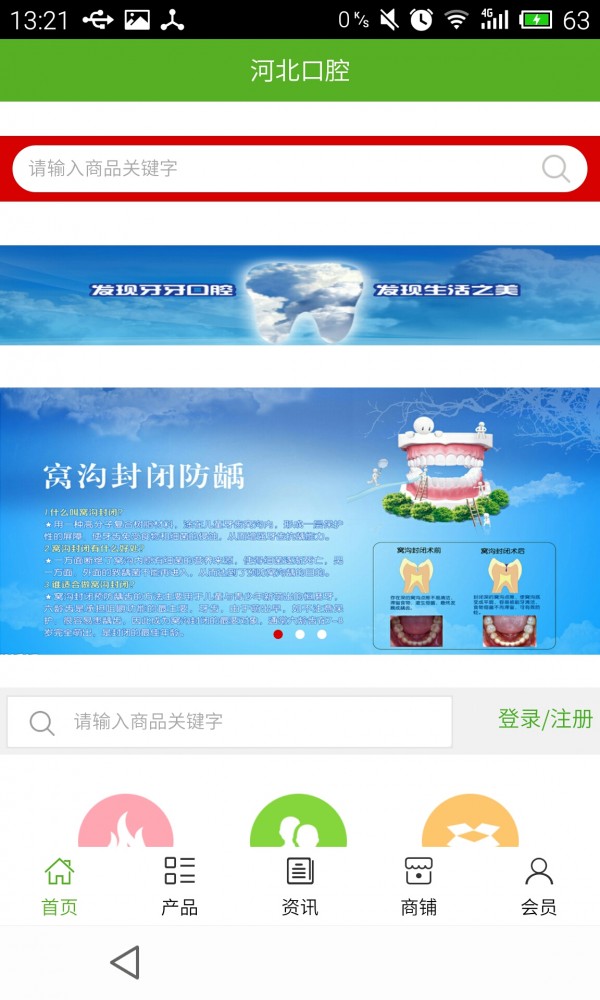Tap the top red search box
This screenshot has height=1000, width=600.
click(x=280, y=168)
